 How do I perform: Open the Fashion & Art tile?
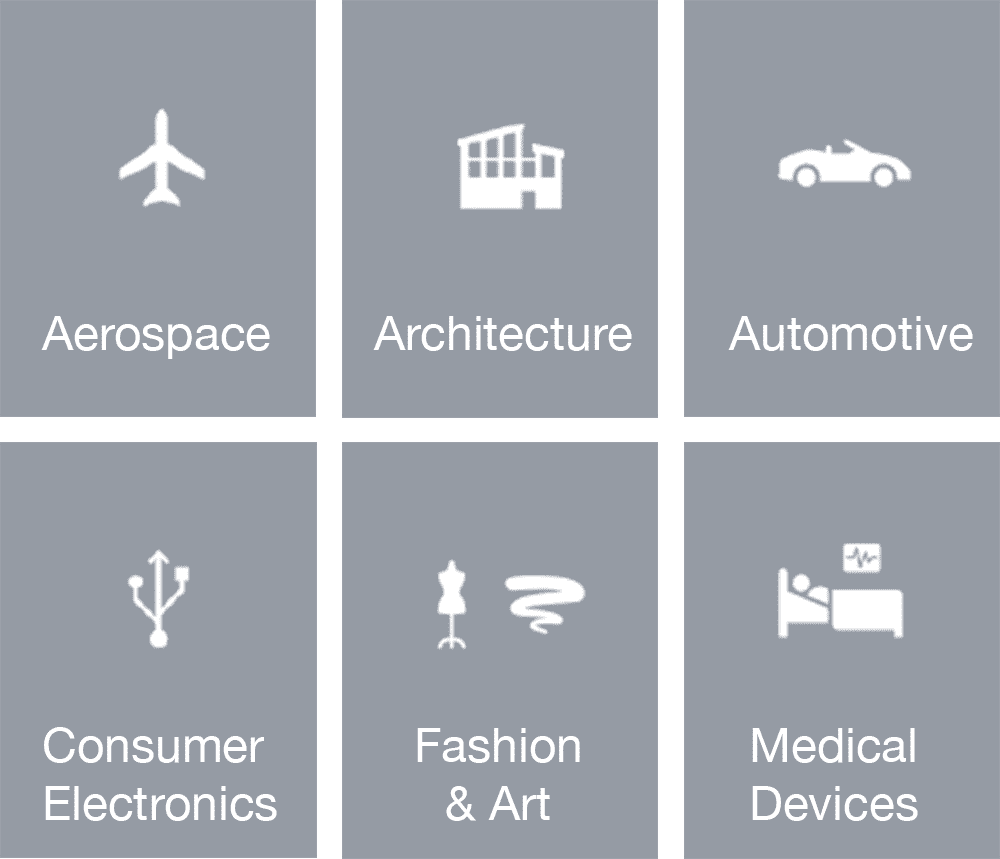tap(500, 650)
